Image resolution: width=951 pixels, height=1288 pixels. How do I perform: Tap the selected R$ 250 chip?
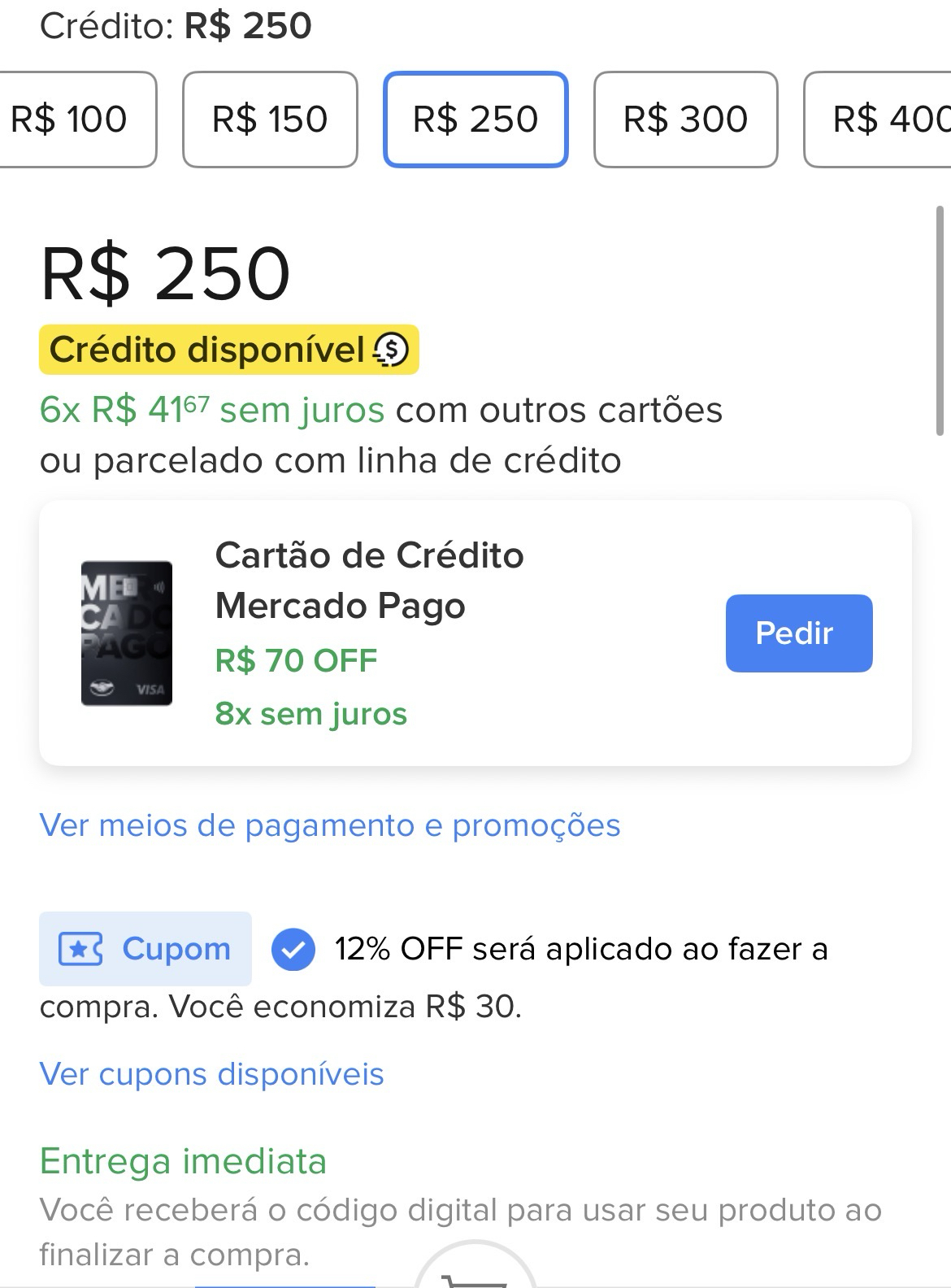click(475, 120)
